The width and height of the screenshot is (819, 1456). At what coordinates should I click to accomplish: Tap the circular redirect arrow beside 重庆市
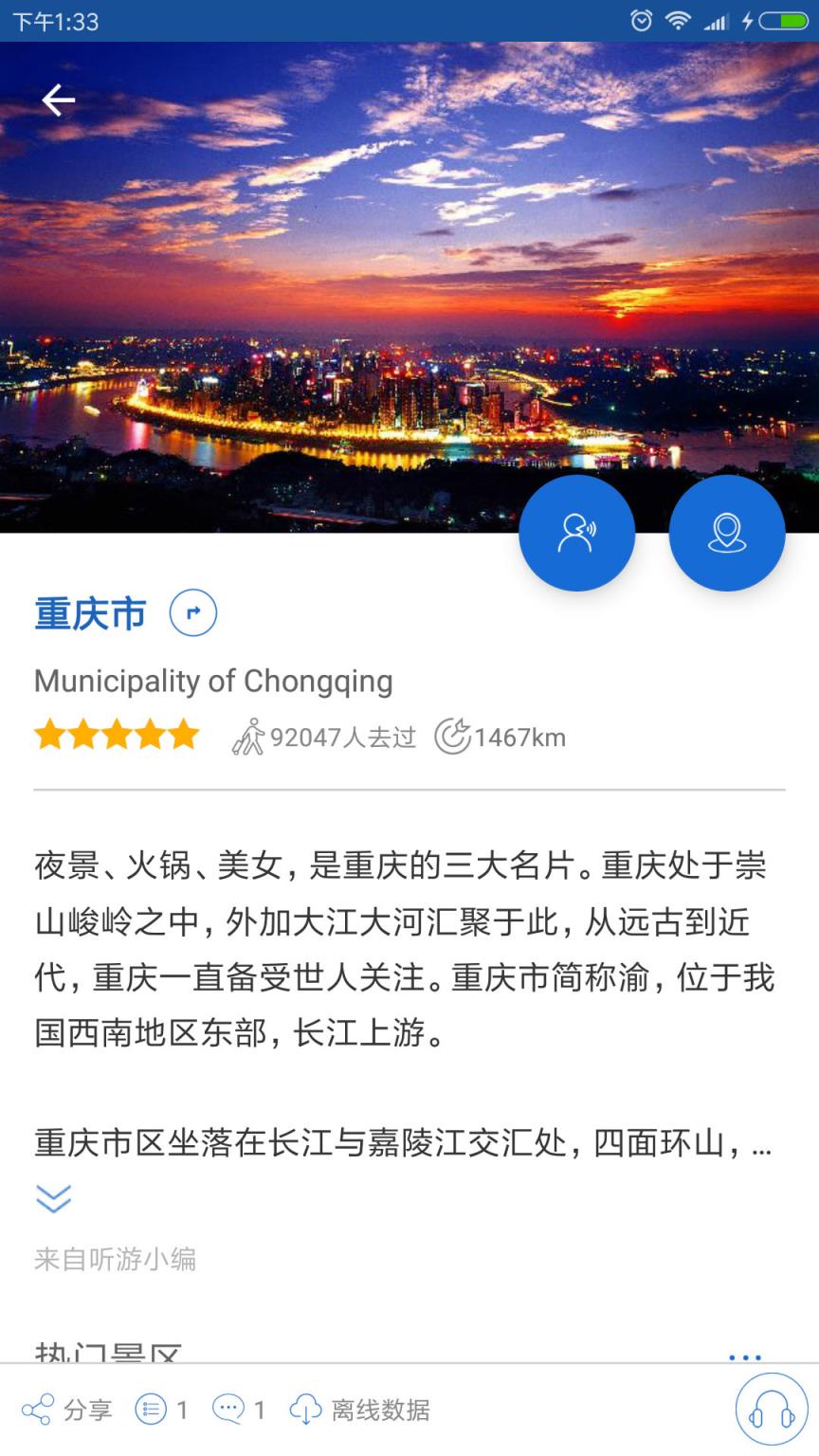click(x=191, y=613)
